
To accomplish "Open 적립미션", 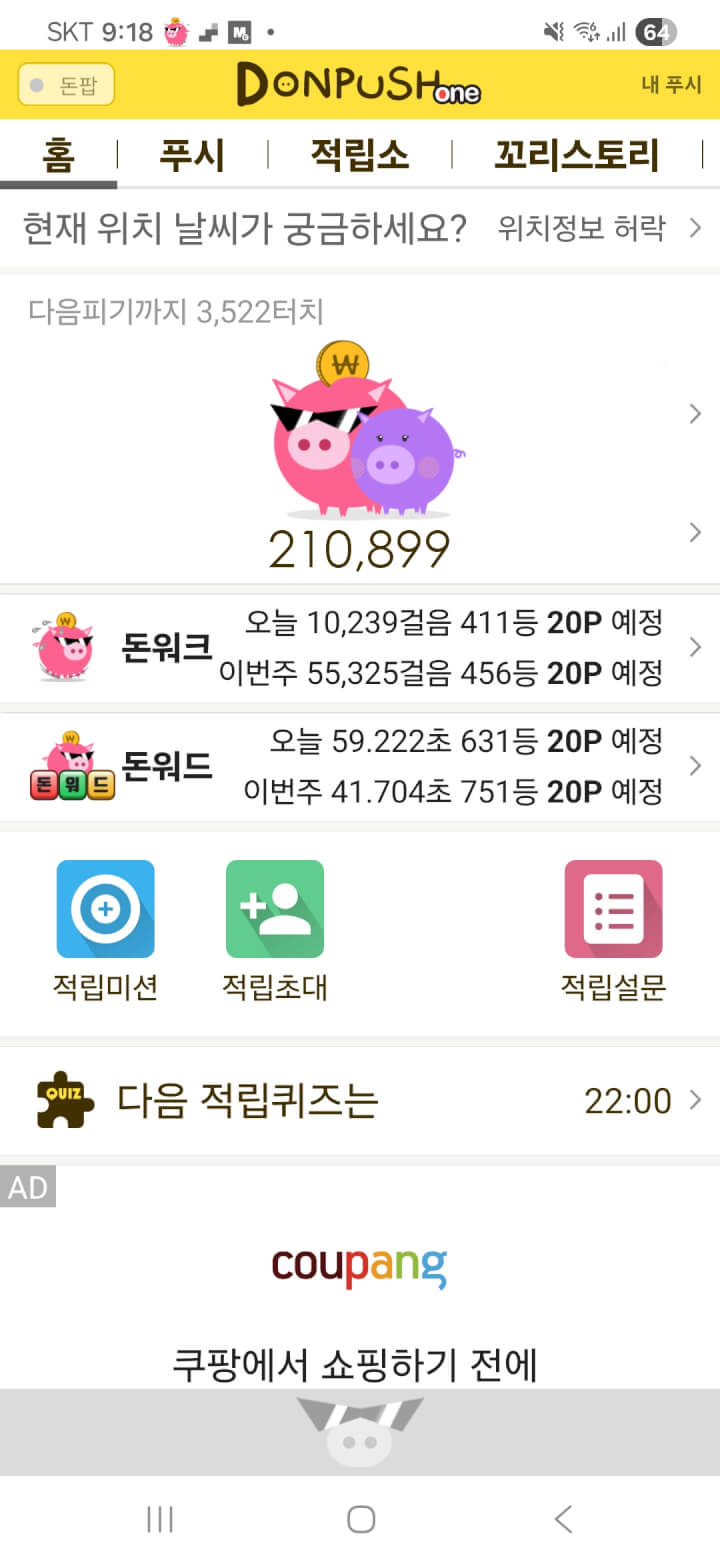I will pos(105,930).
